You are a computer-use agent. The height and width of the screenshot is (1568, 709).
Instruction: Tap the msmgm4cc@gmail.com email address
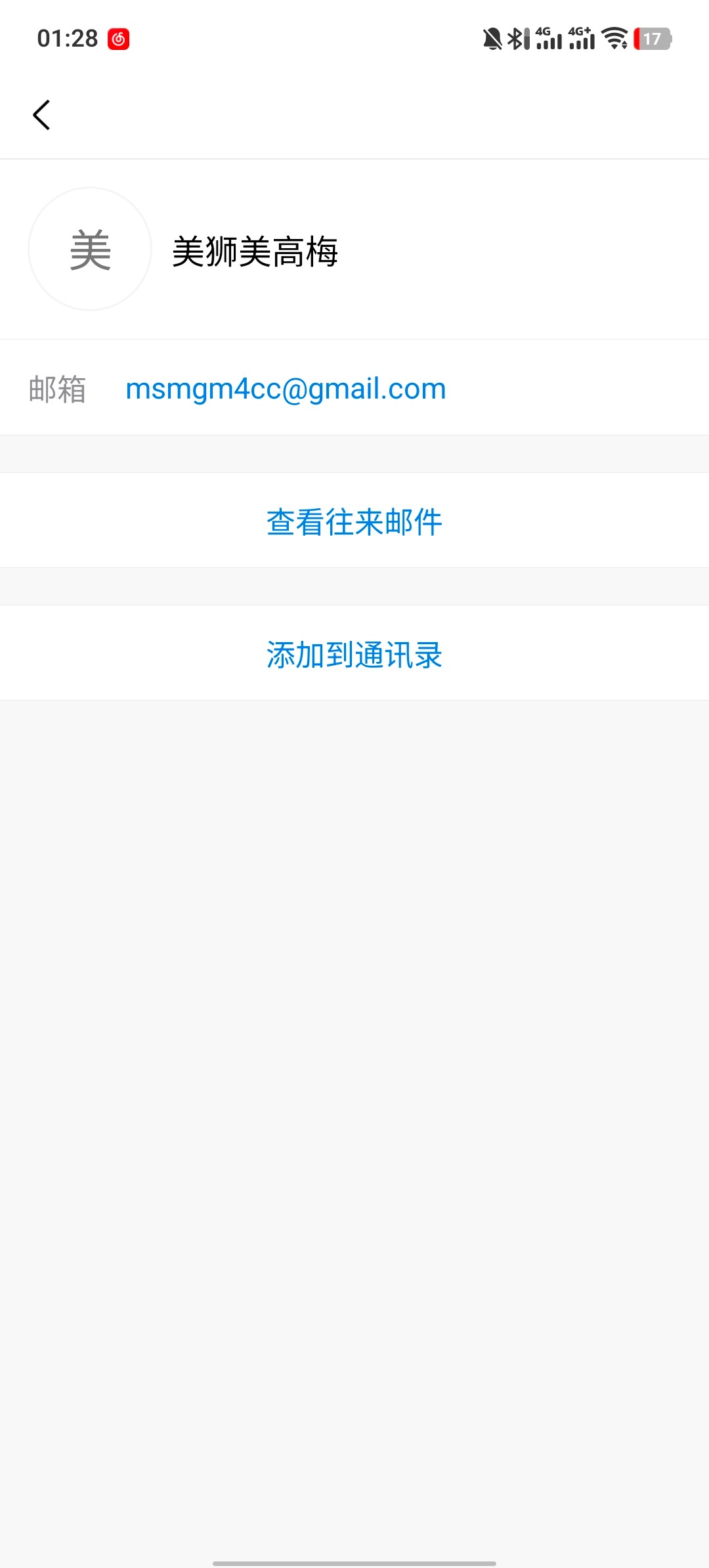(286, 389)
